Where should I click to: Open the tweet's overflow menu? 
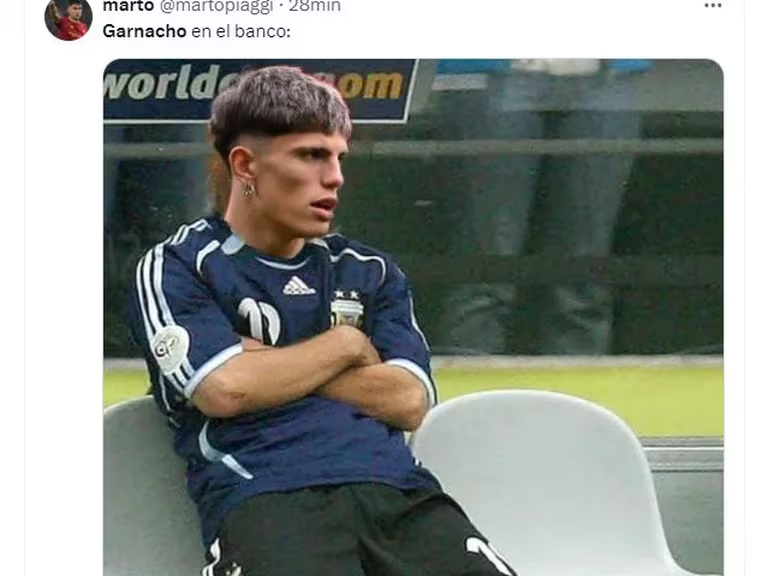click(712, 6)
